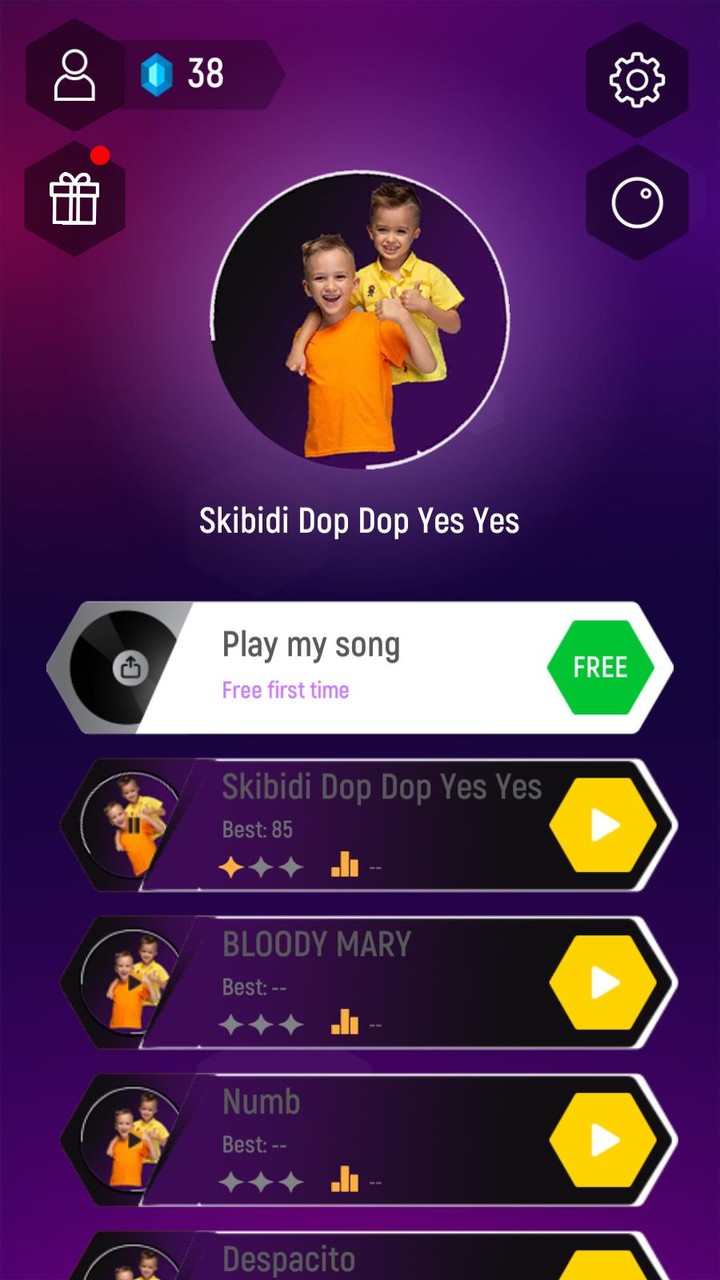This screenshot has height=1280, width=720.
Task: Preview Numb from its thumbnail
Action: click(132, 1140)
